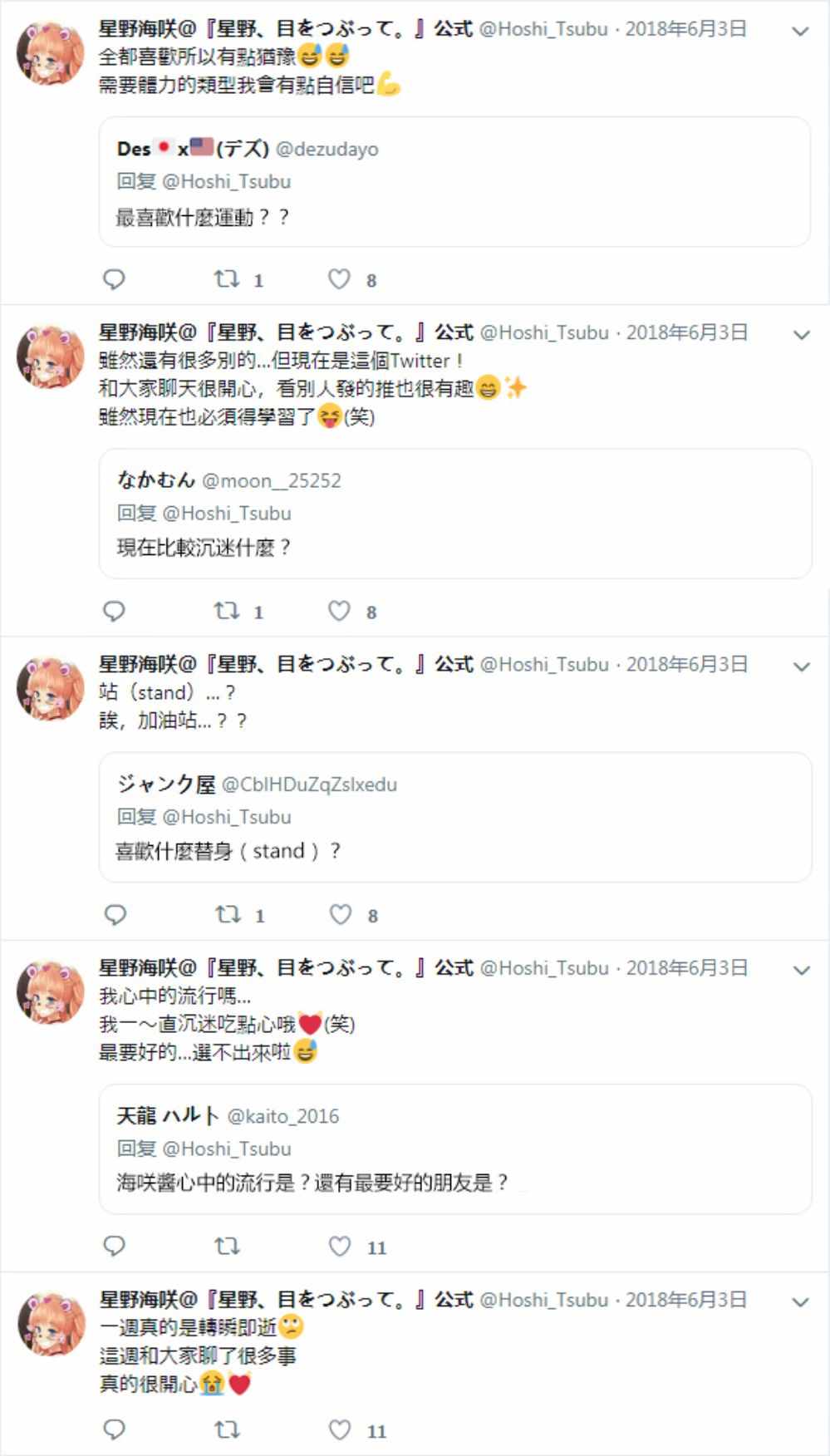
Task: Reply to the tweet about stand (站)
Action: (115, 914)
